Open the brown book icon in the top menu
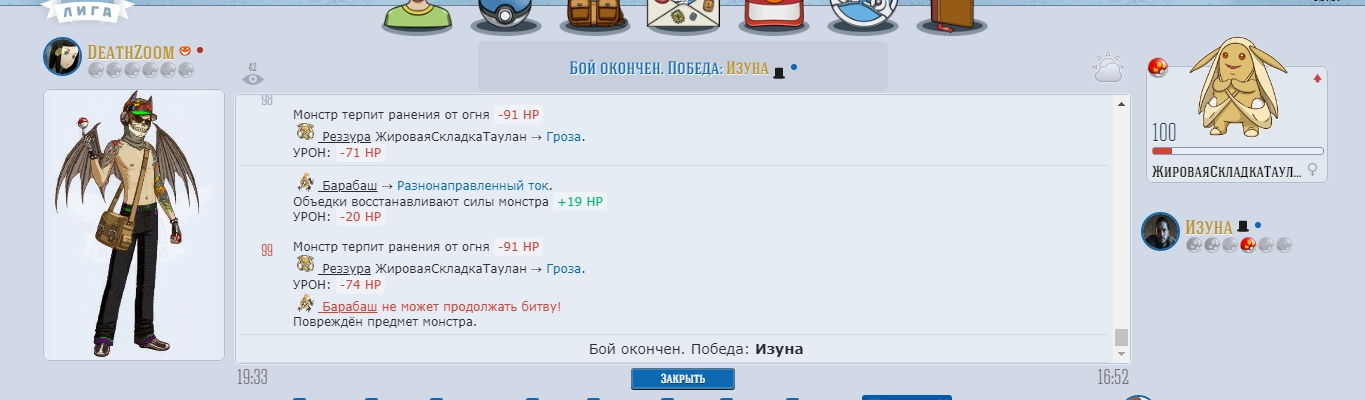 960,15
